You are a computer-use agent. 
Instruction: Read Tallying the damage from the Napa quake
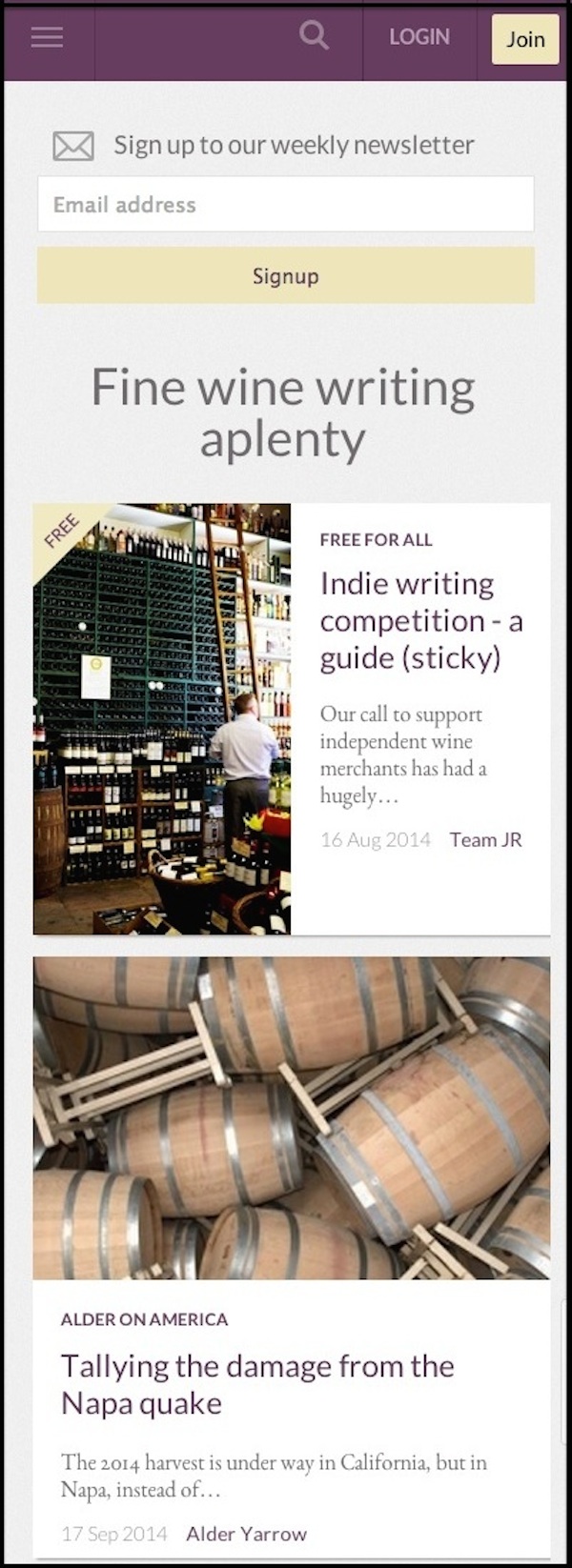[x=256, y=1384]
